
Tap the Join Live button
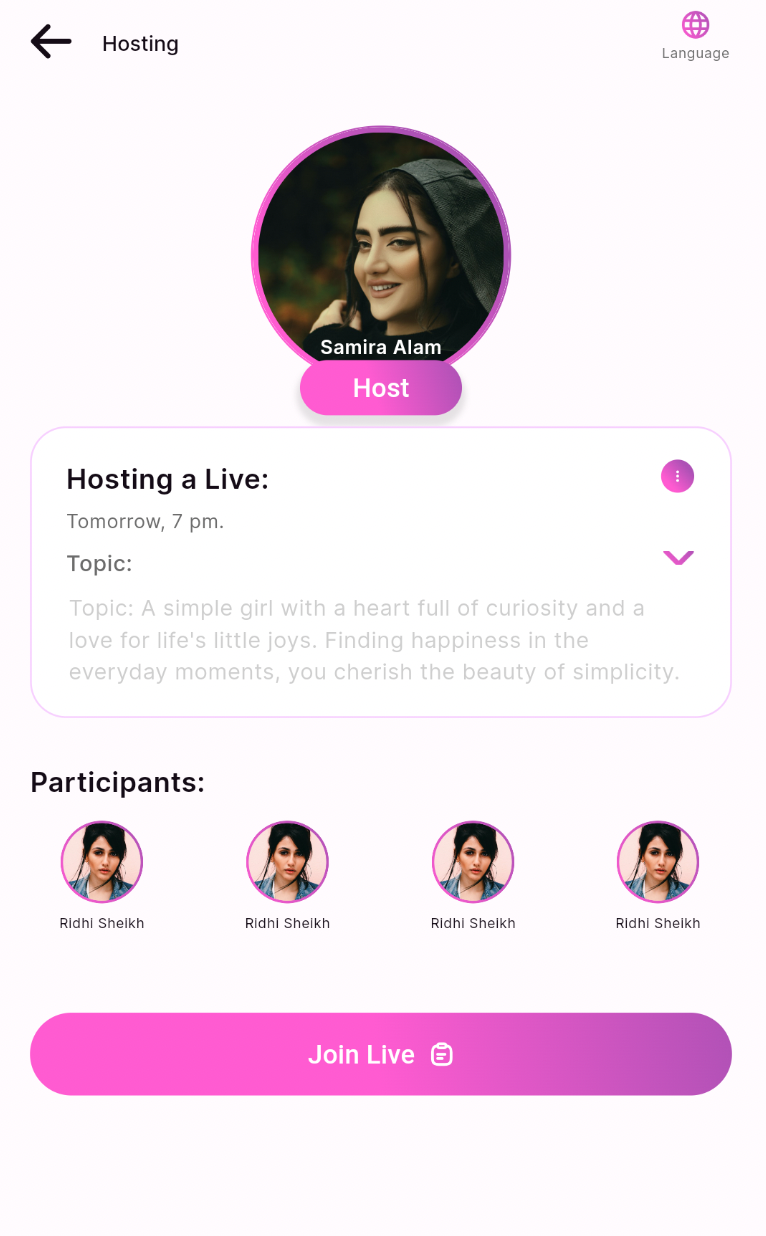click(x=381, y=1054)
